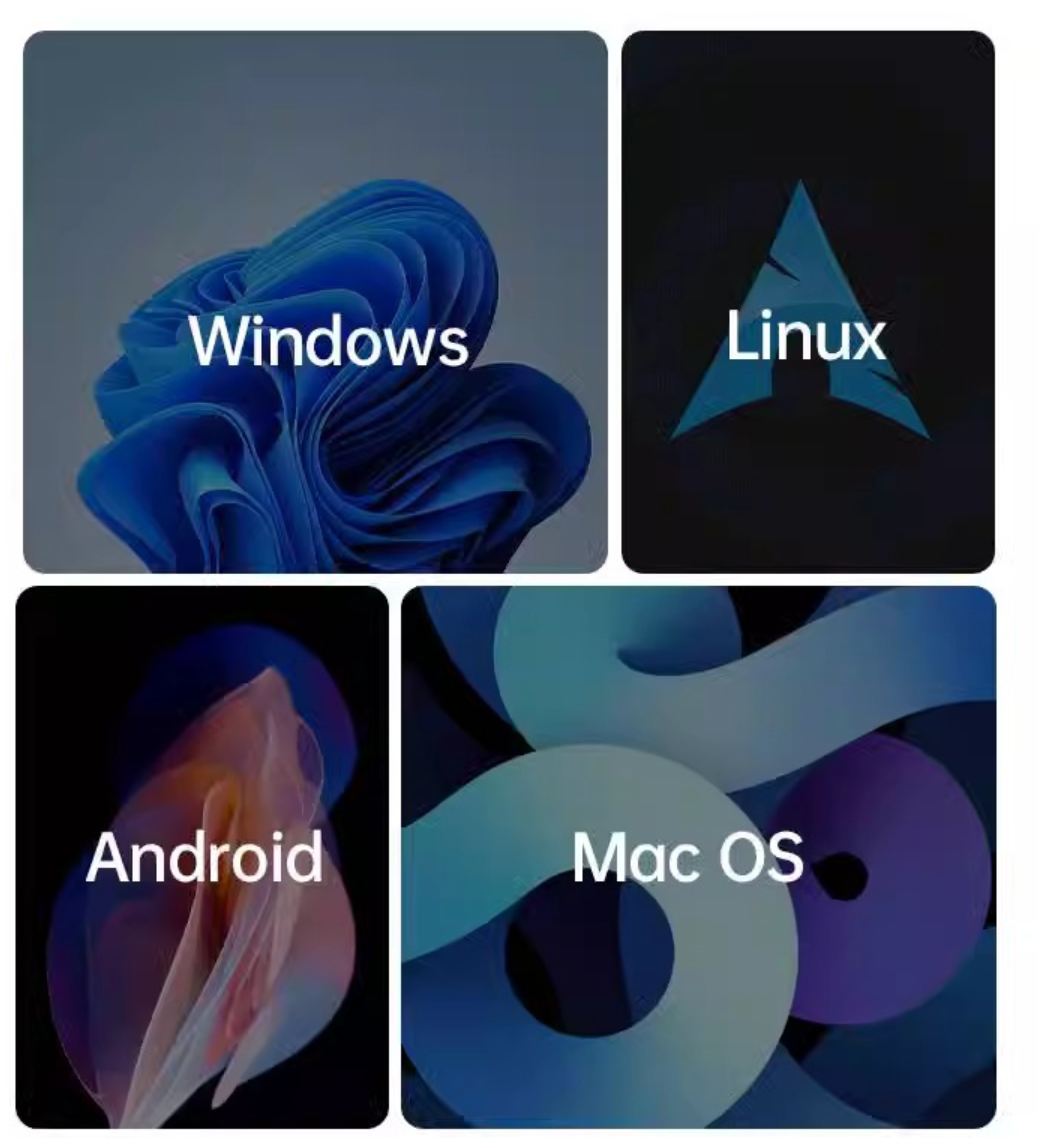Select the Linux tile
Viewport: 1038px width, 1138px height.
808,302
